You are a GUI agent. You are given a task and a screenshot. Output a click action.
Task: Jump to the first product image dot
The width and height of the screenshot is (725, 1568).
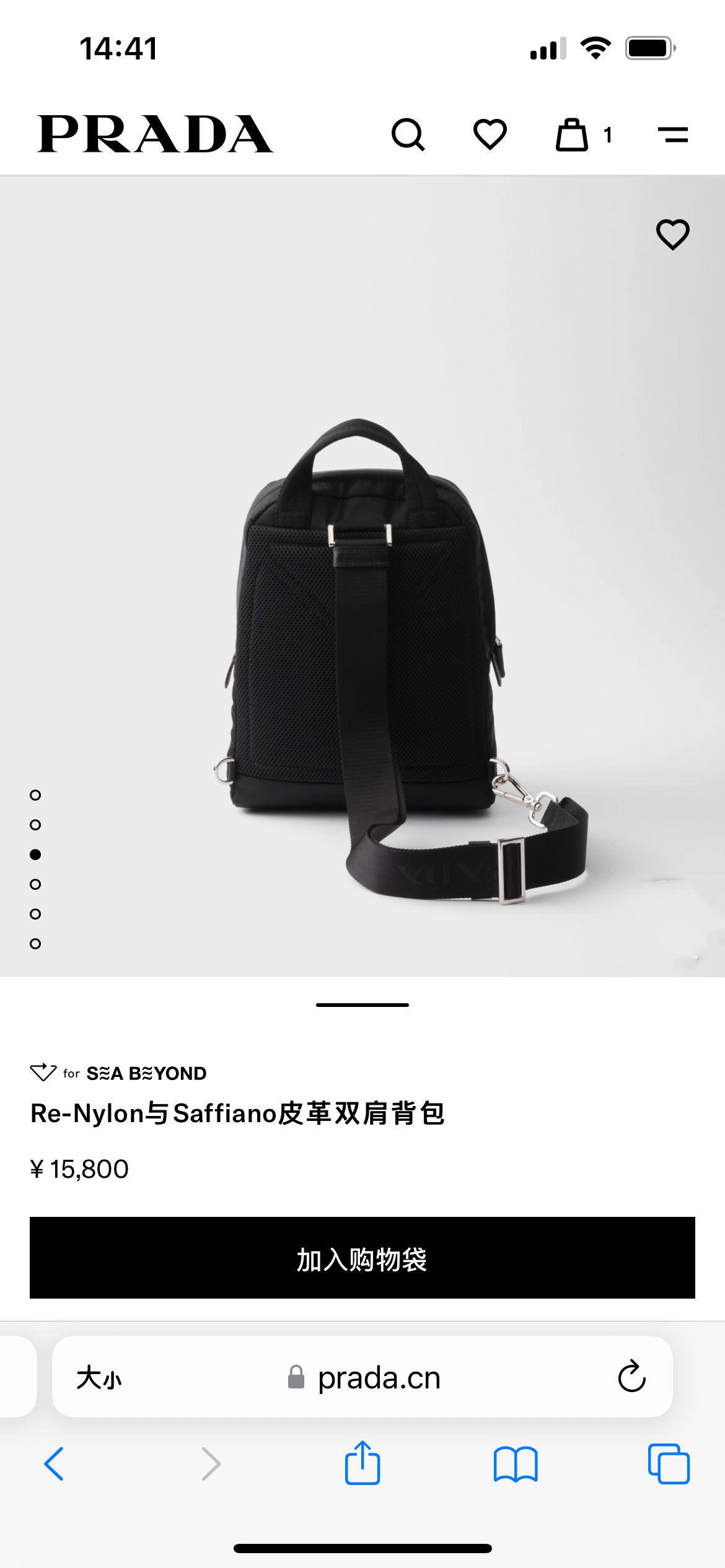click(x=35, y=795)
